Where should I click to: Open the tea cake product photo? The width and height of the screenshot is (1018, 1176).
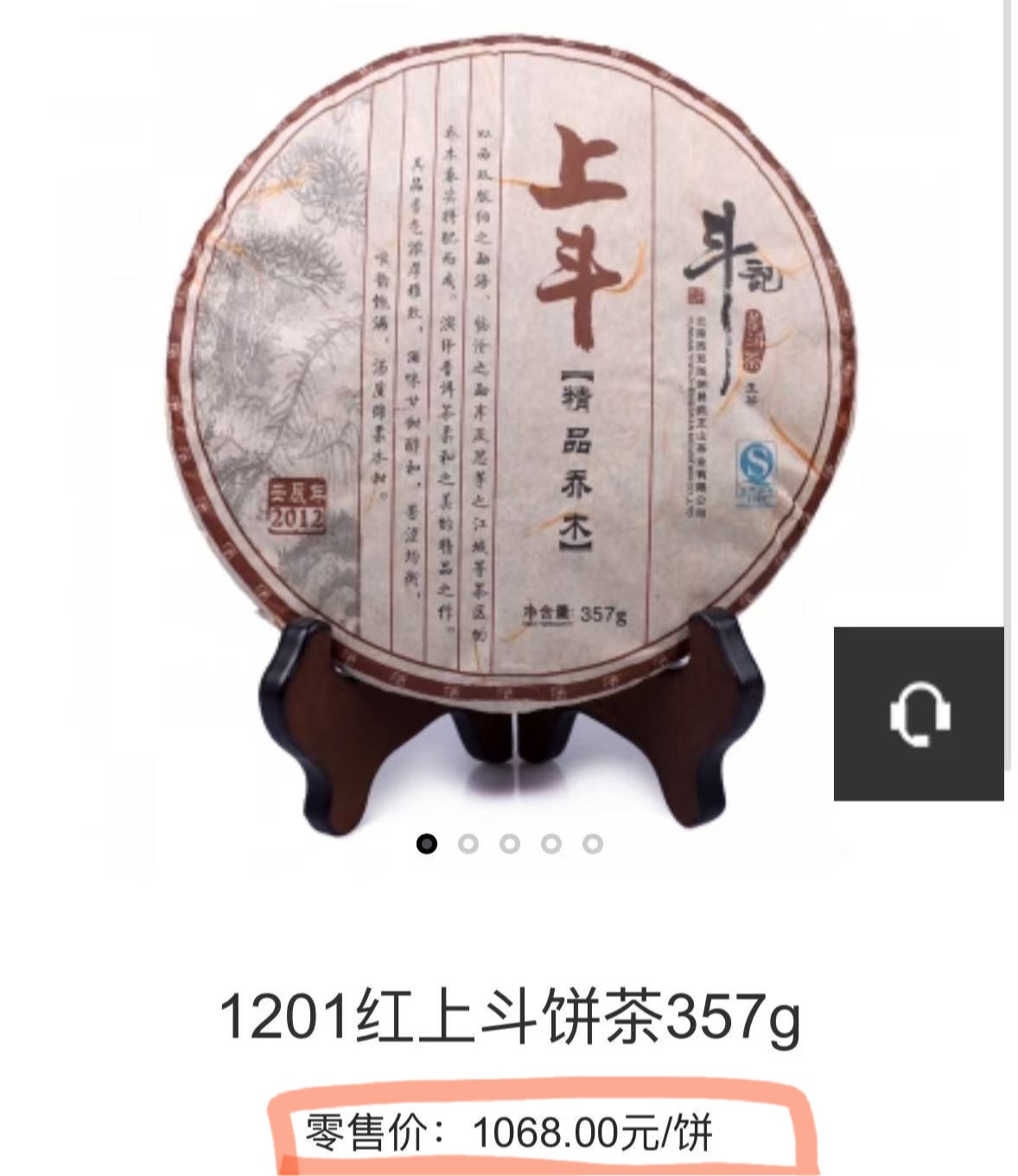pyautogui.click(x=510, y=389)
